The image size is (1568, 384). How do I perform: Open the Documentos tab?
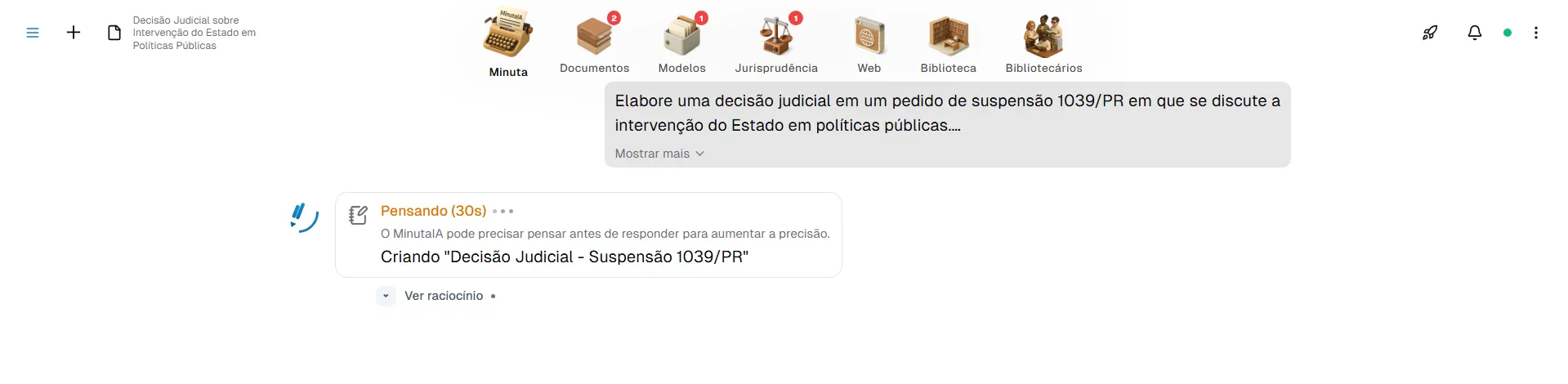595,44
